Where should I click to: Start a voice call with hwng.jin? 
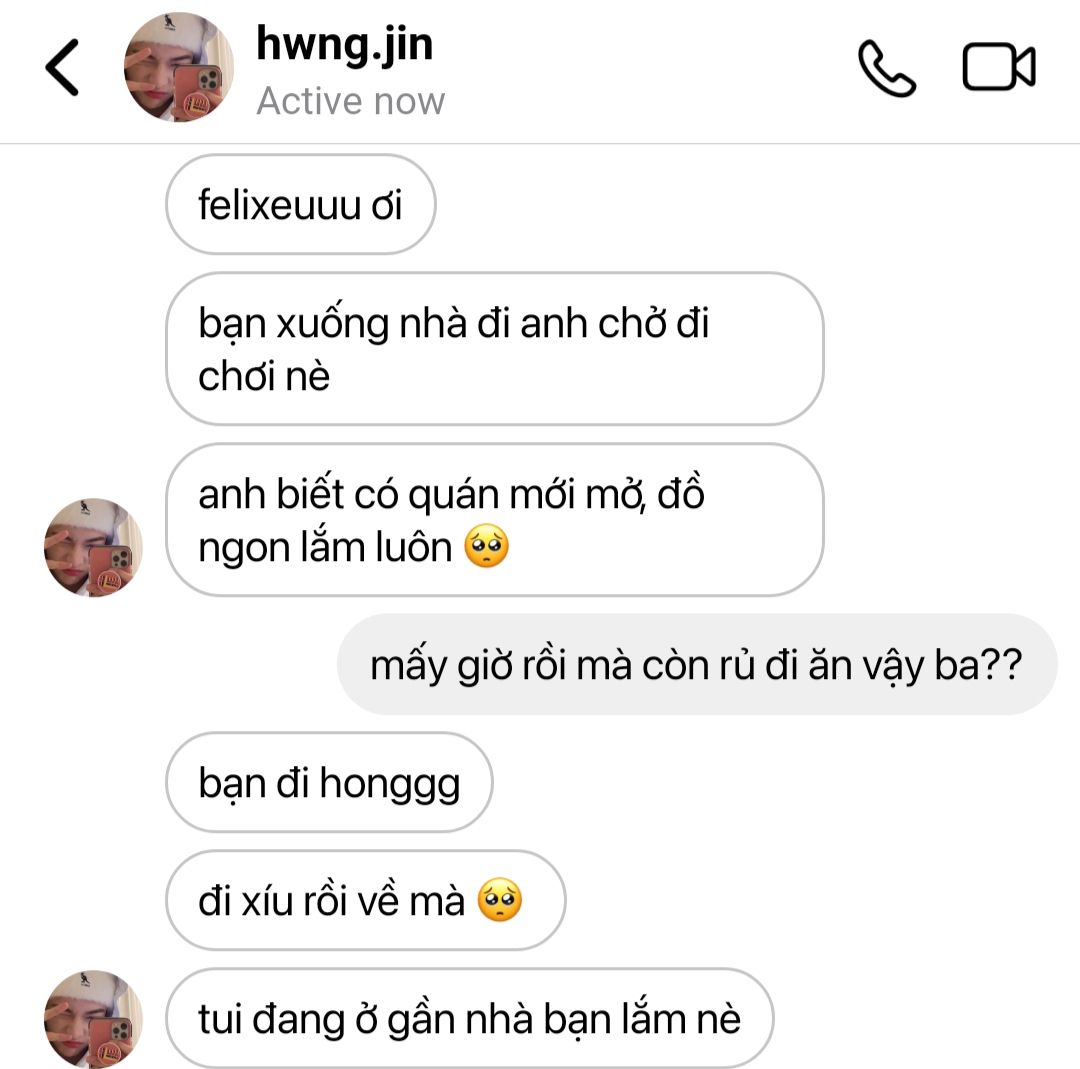coord(886,69)
